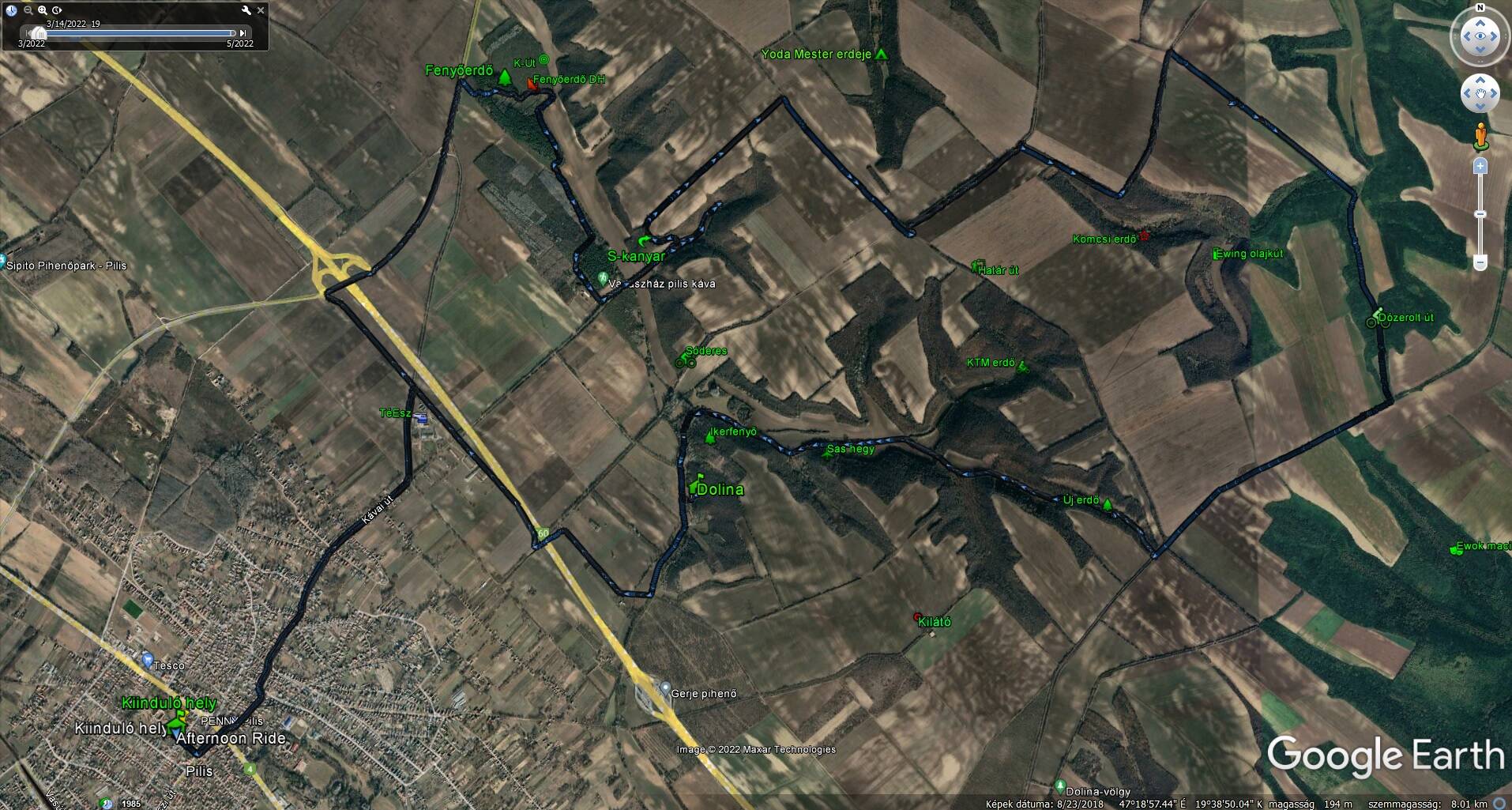
Task: Open the Kilátó placemark
Action: 918,617
